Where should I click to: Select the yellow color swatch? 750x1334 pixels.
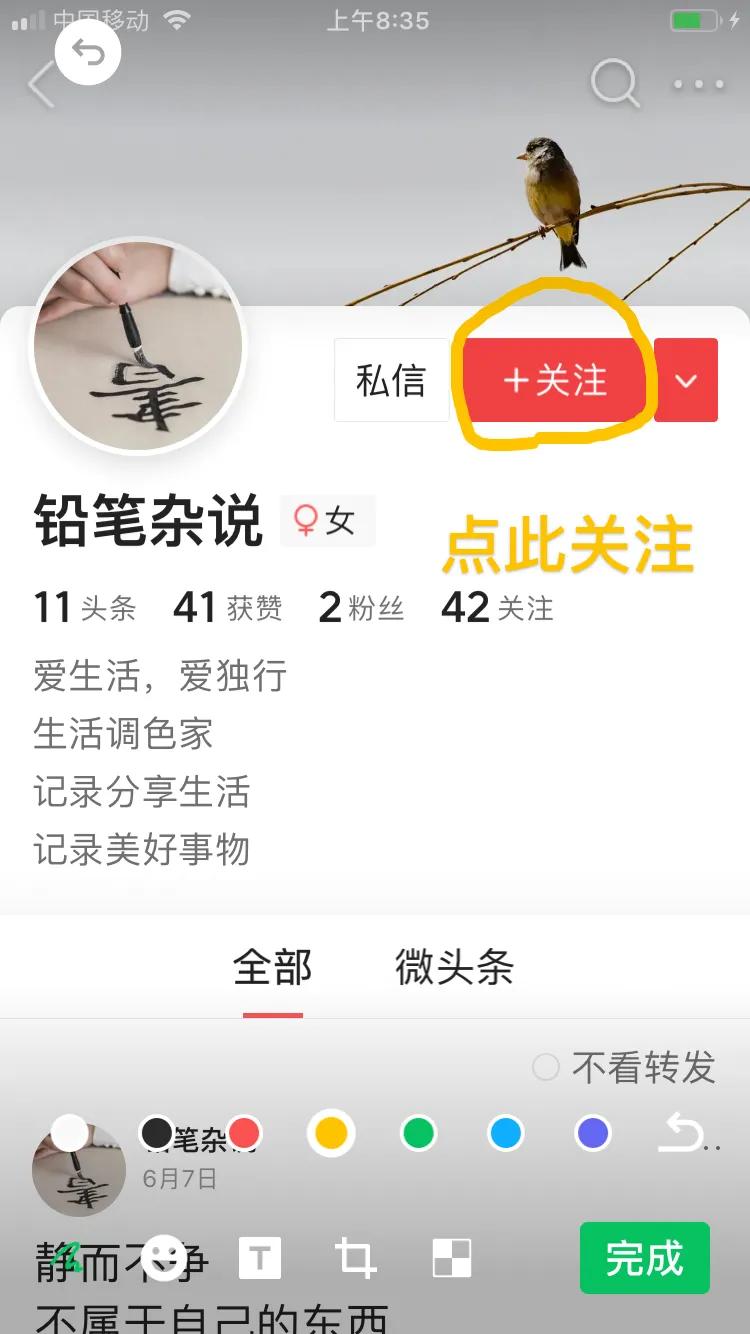(x=331, y=1133)
